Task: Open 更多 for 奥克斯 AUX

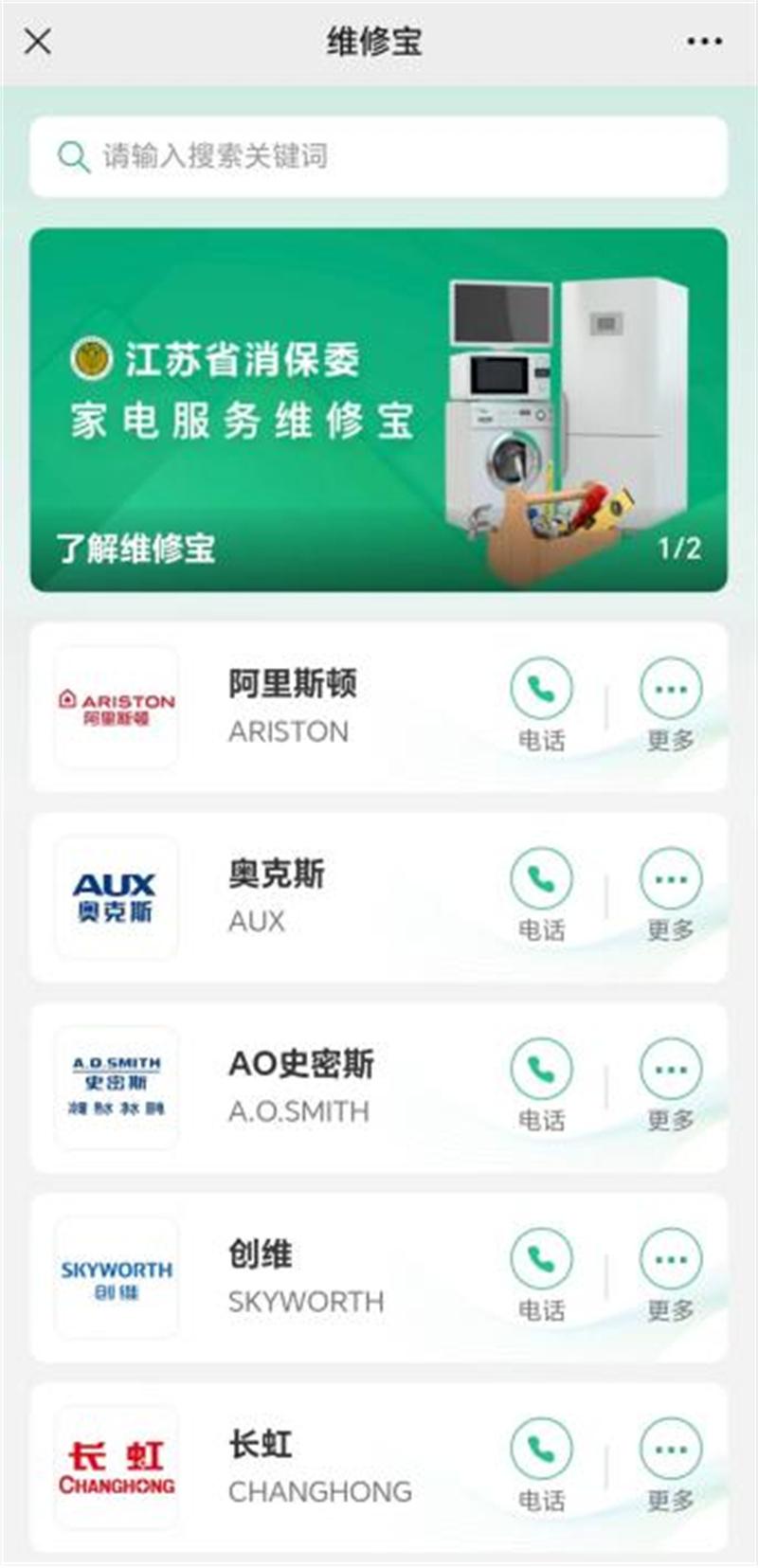Action: (671, 895)
